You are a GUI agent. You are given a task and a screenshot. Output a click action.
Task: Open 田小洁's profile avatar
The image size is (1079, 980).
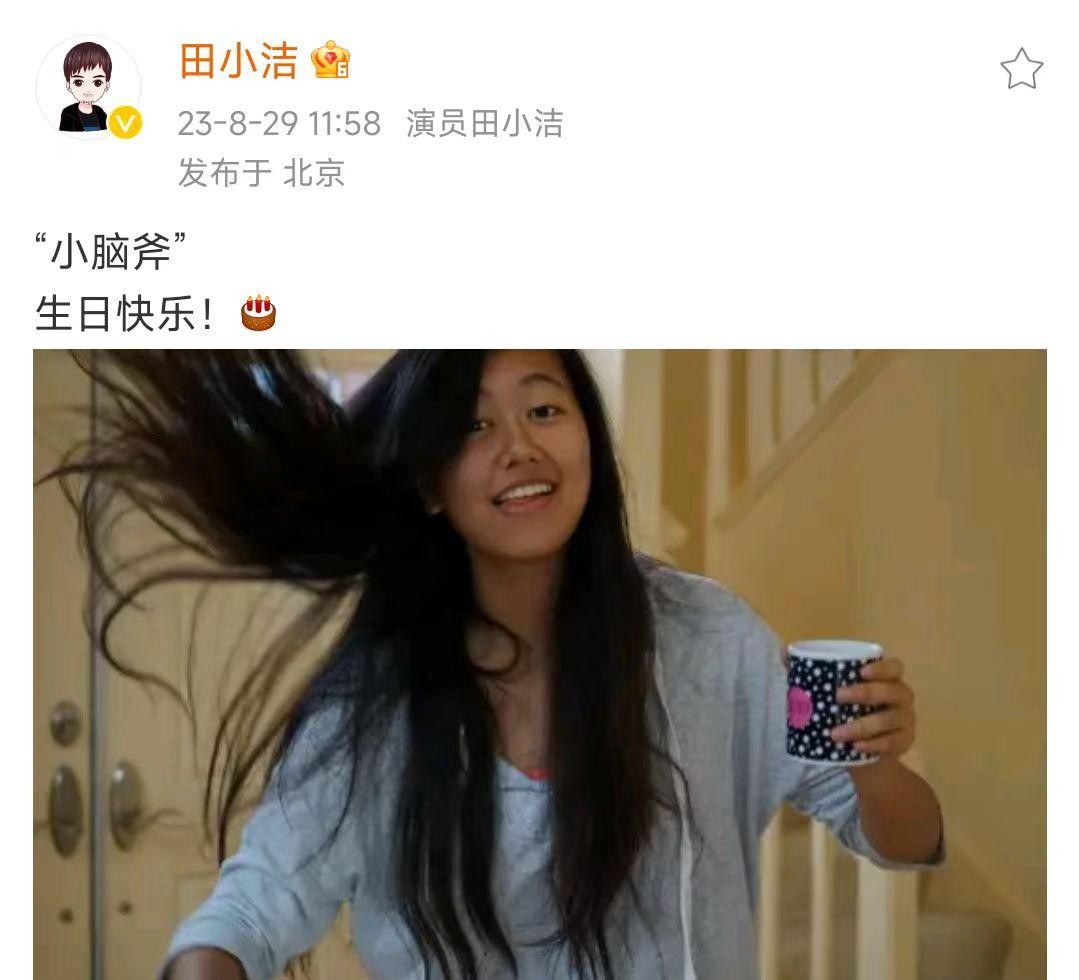click(88, 87)
